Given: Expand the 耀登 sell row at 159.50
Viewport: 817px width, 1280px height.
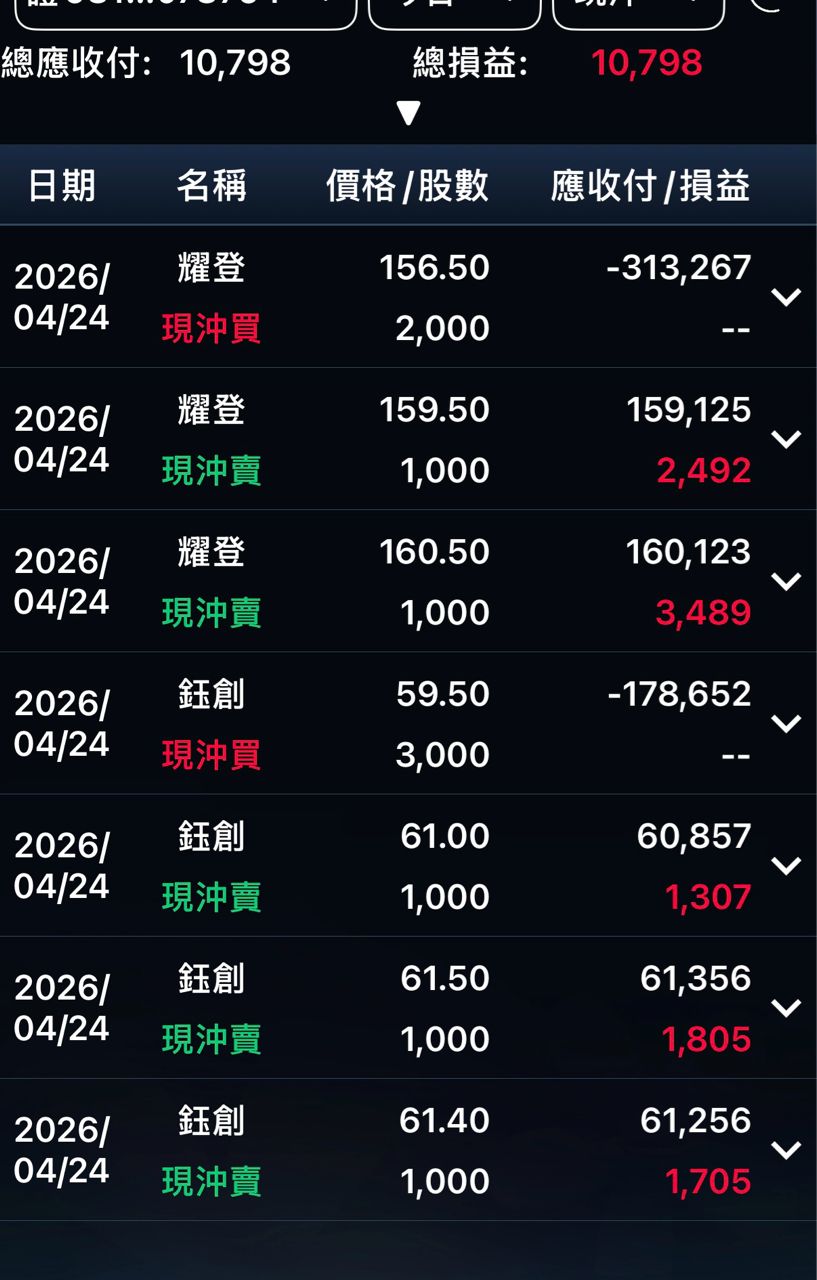Looking at the screenshot, I should [786, 439].
